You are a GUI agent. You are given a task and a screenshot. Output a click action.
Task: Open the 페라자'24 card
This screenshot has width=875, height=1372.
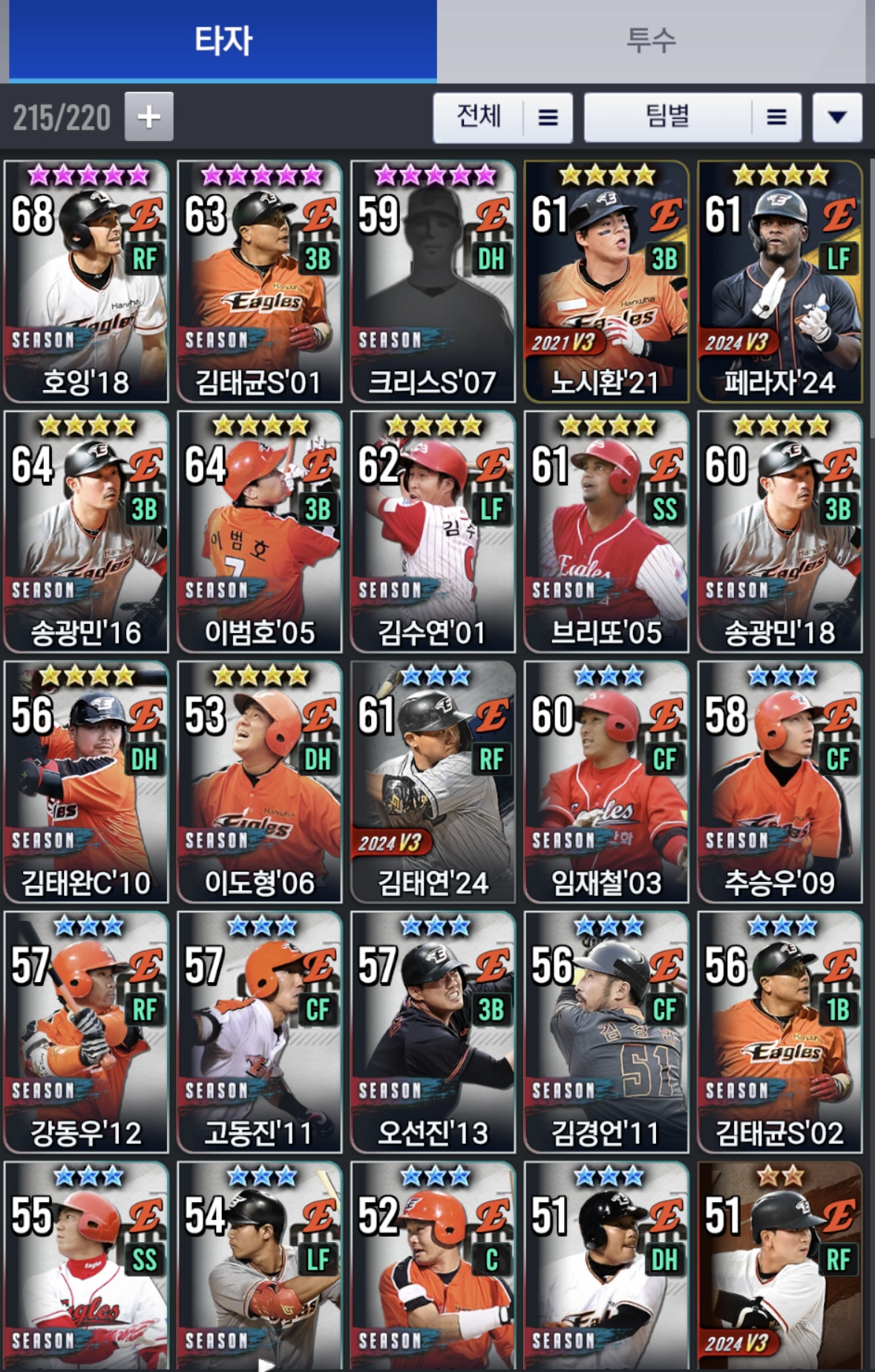click(x=780, y=282)
